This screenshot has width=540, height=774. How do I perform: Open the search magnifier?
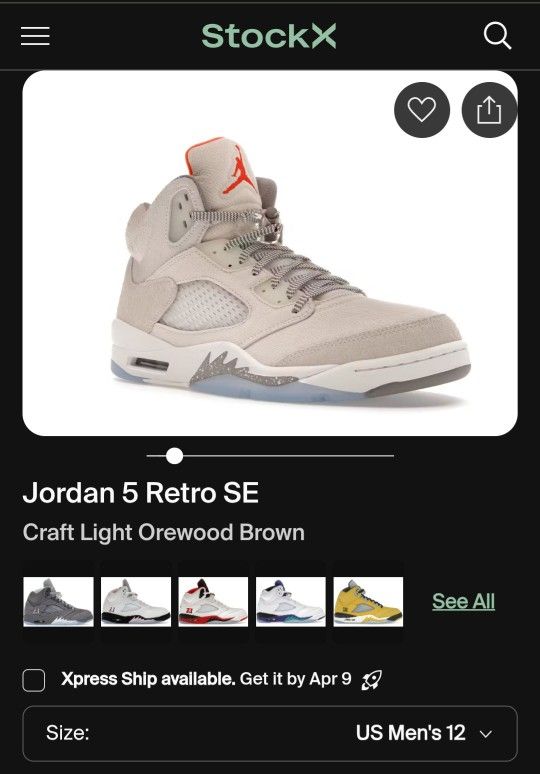point(497,36)
